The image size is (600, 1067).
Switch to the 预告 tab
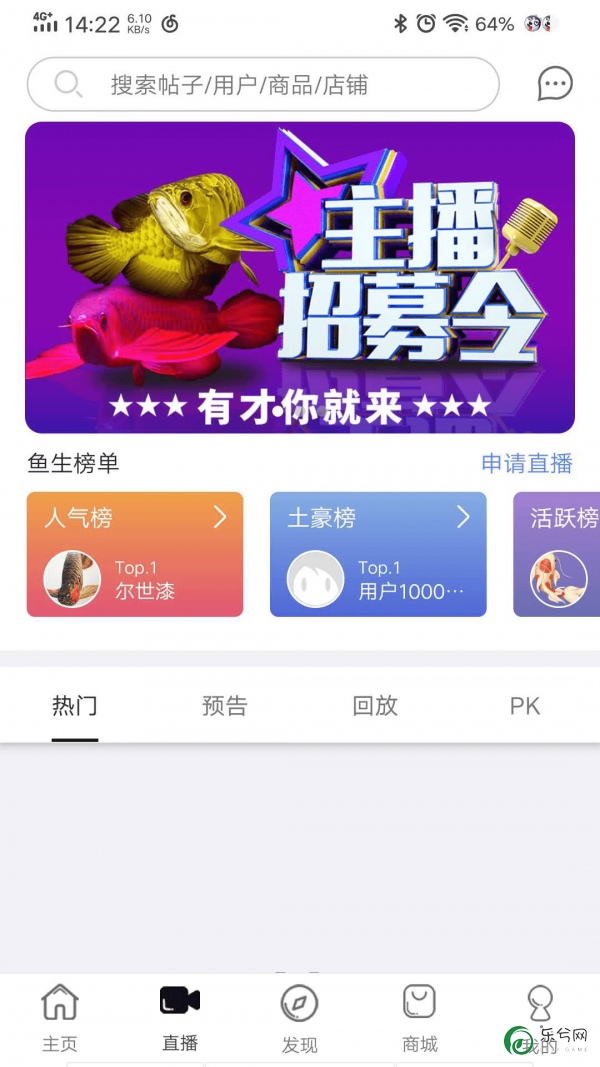[x=224, y=706]
